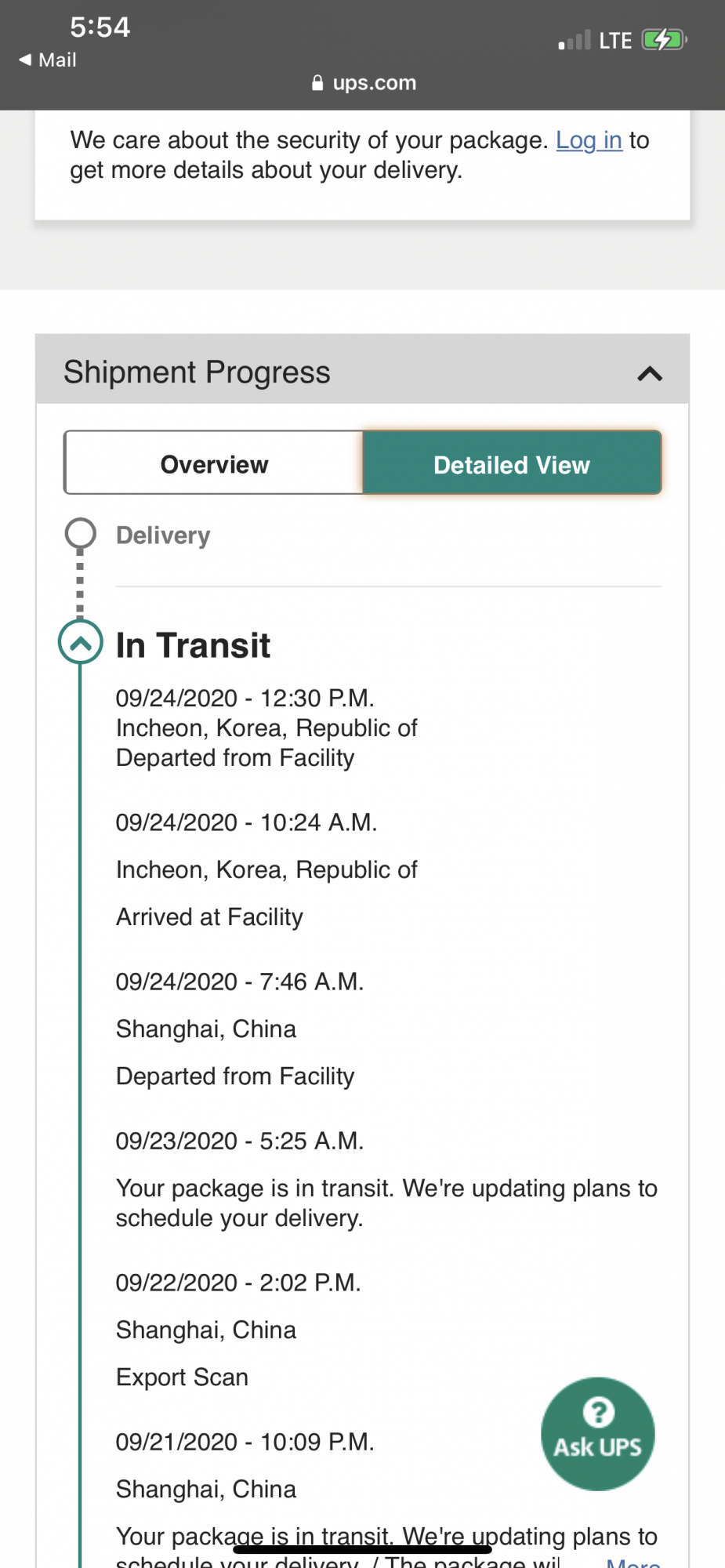Collapse the Shipment Progress section
The height and width of the screenshot is (1568, 725).
(x=650, y=373)
